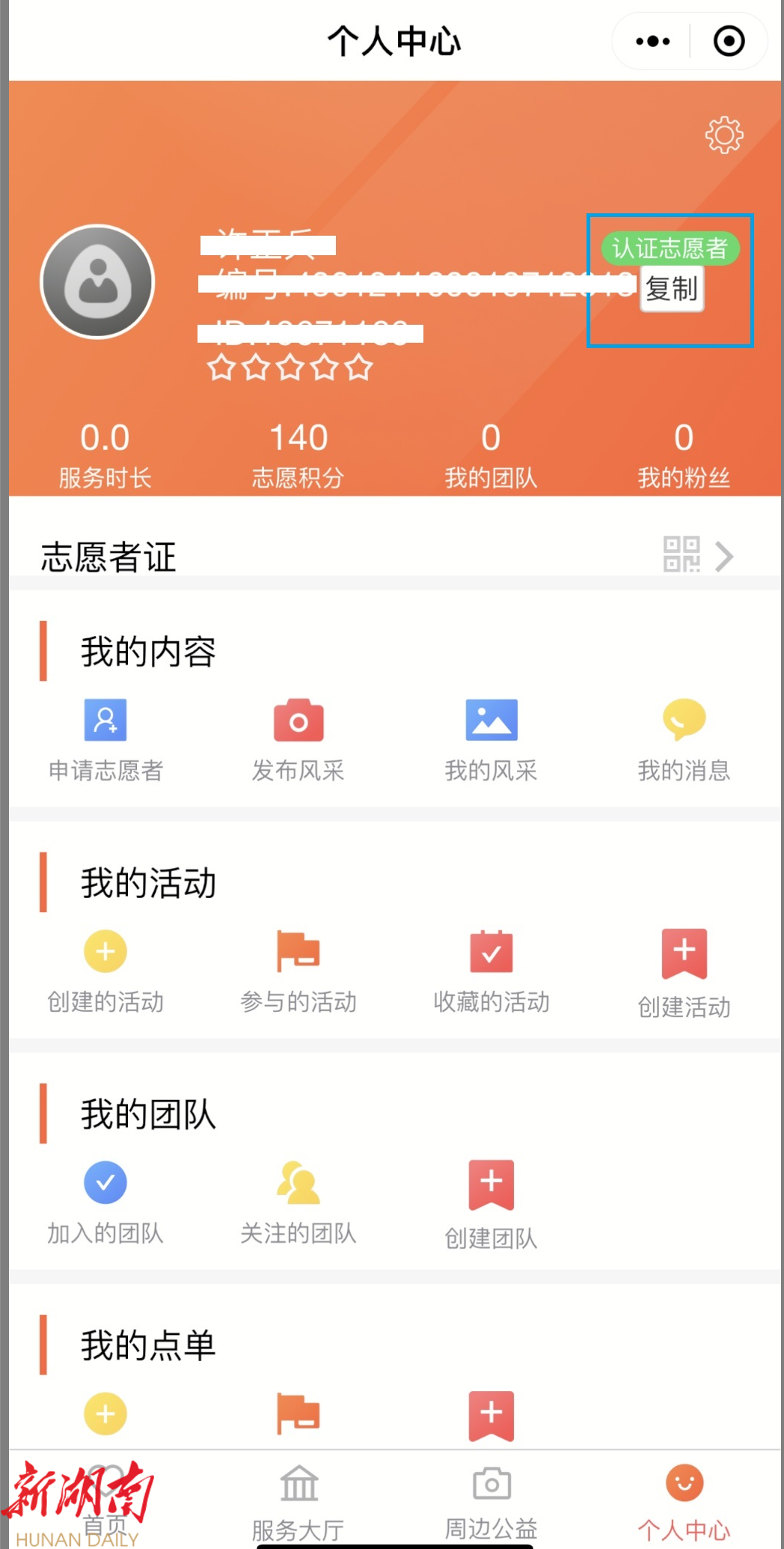This screenshot has width=784, height=1549.
Task: Open the mini program more-options menu
Action: tap(652, 41)
